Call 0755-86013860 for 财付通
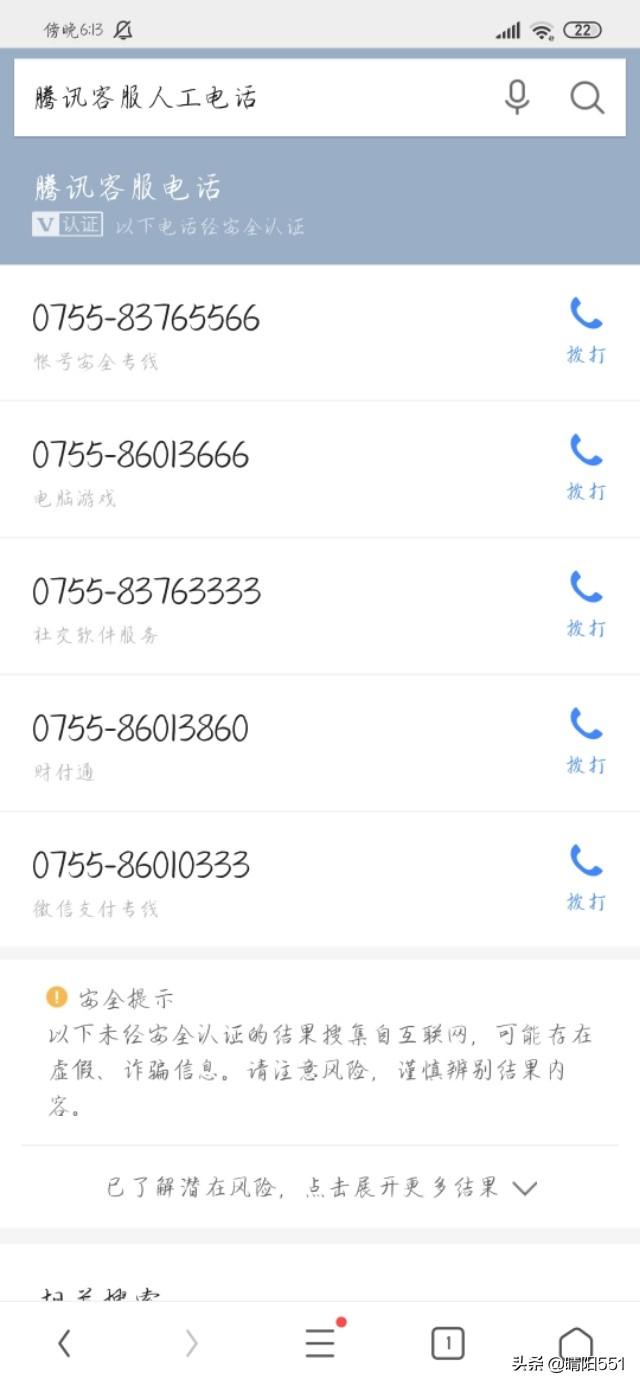The image size is (640, 1386). (586, 741)
